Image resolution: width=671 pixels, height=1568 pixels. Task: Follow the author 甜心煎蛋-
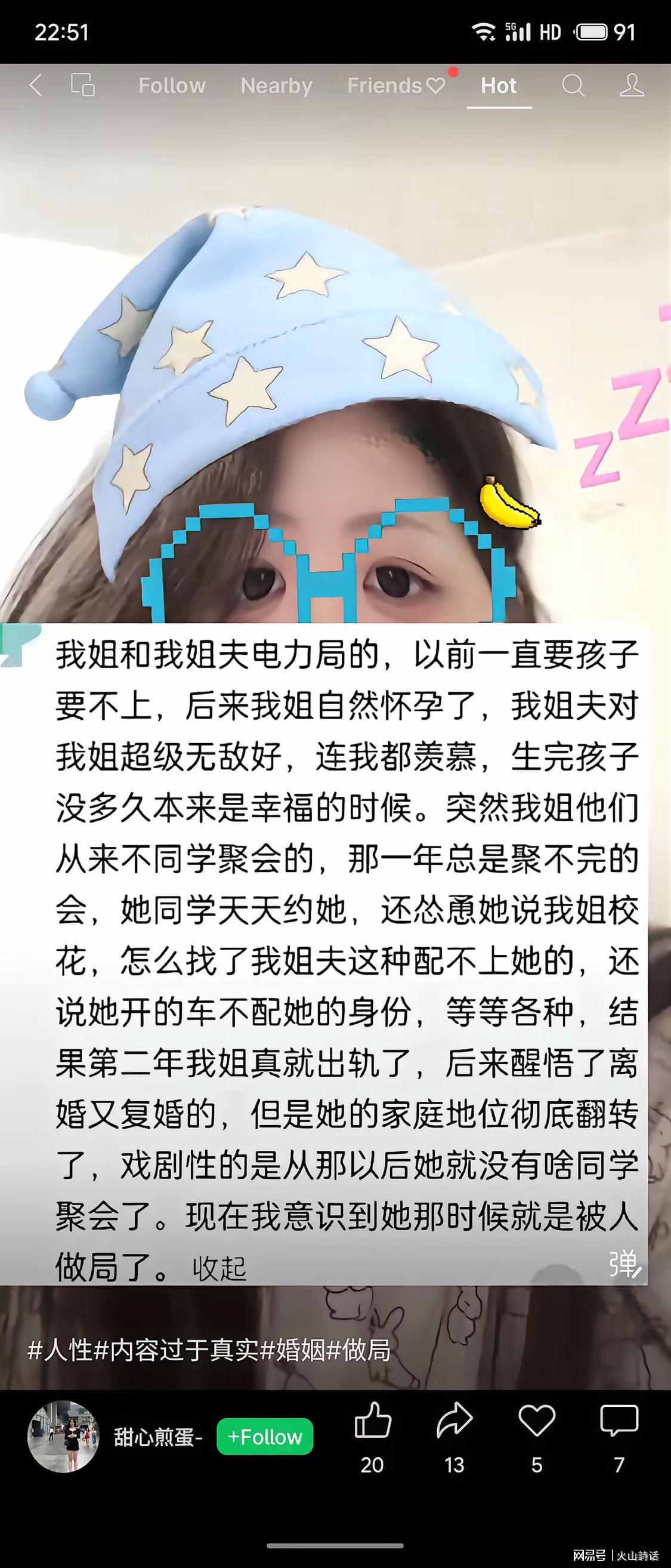[x=265, y=1437]
